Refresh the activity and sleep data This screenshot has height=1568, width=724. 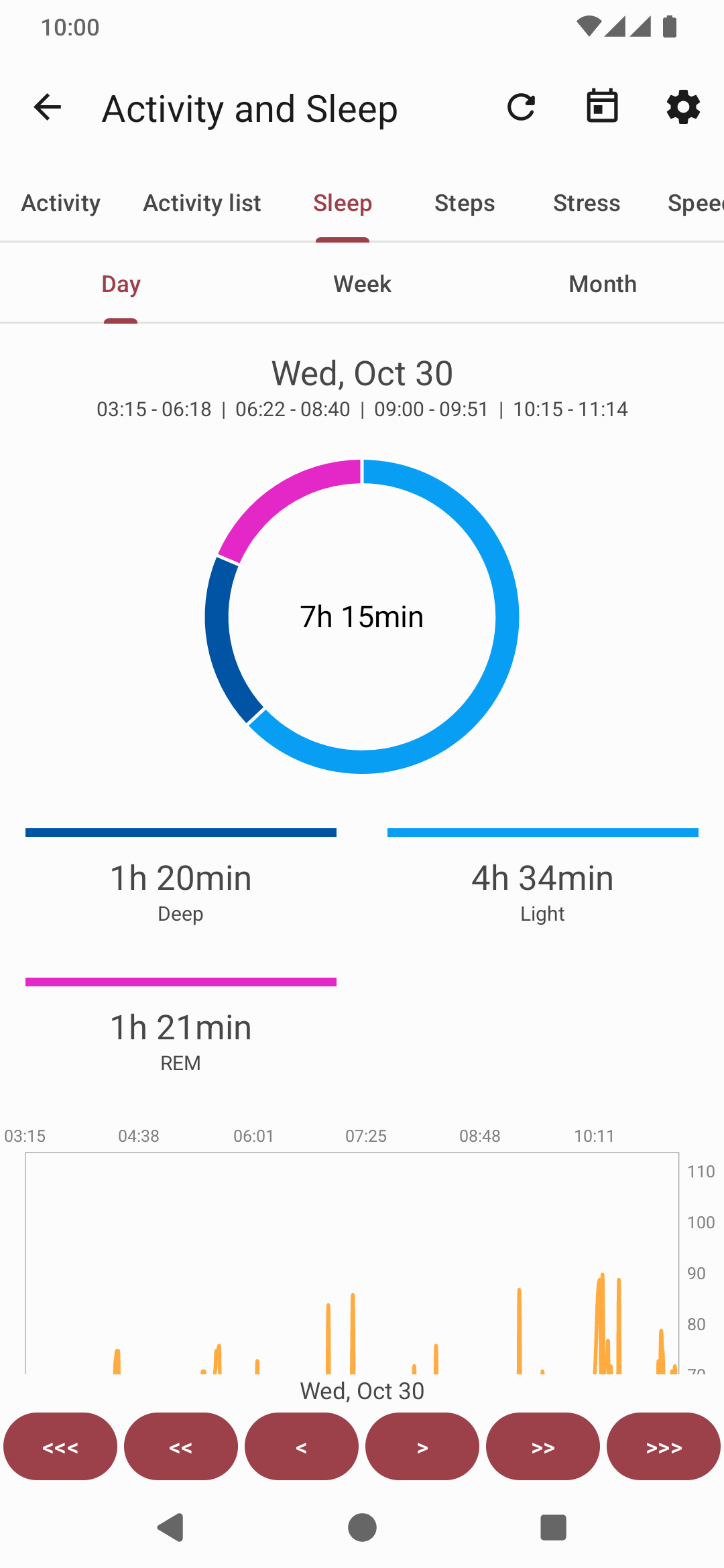click(x=521, y=107)
